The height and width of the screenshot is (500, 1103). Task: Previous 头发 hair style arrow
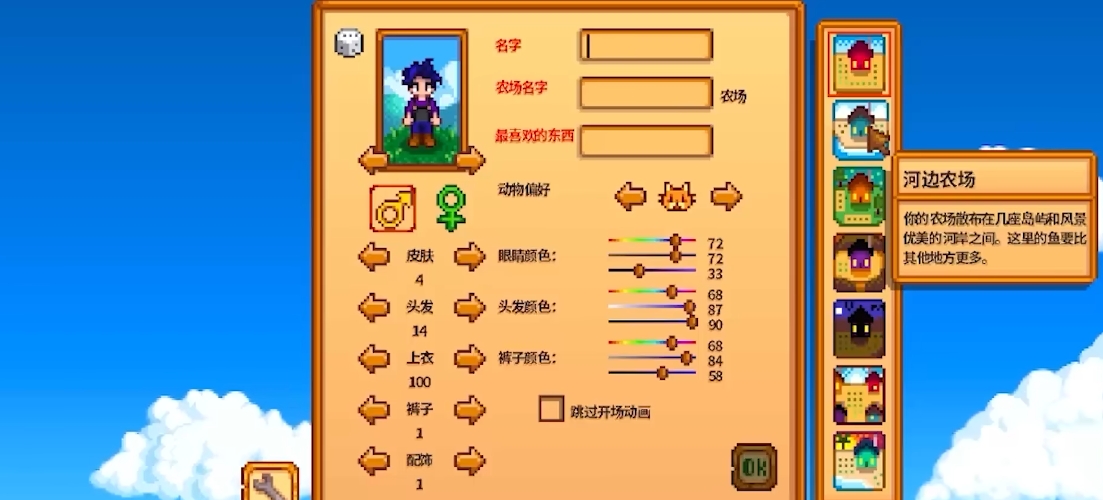[x=374, y=307]
